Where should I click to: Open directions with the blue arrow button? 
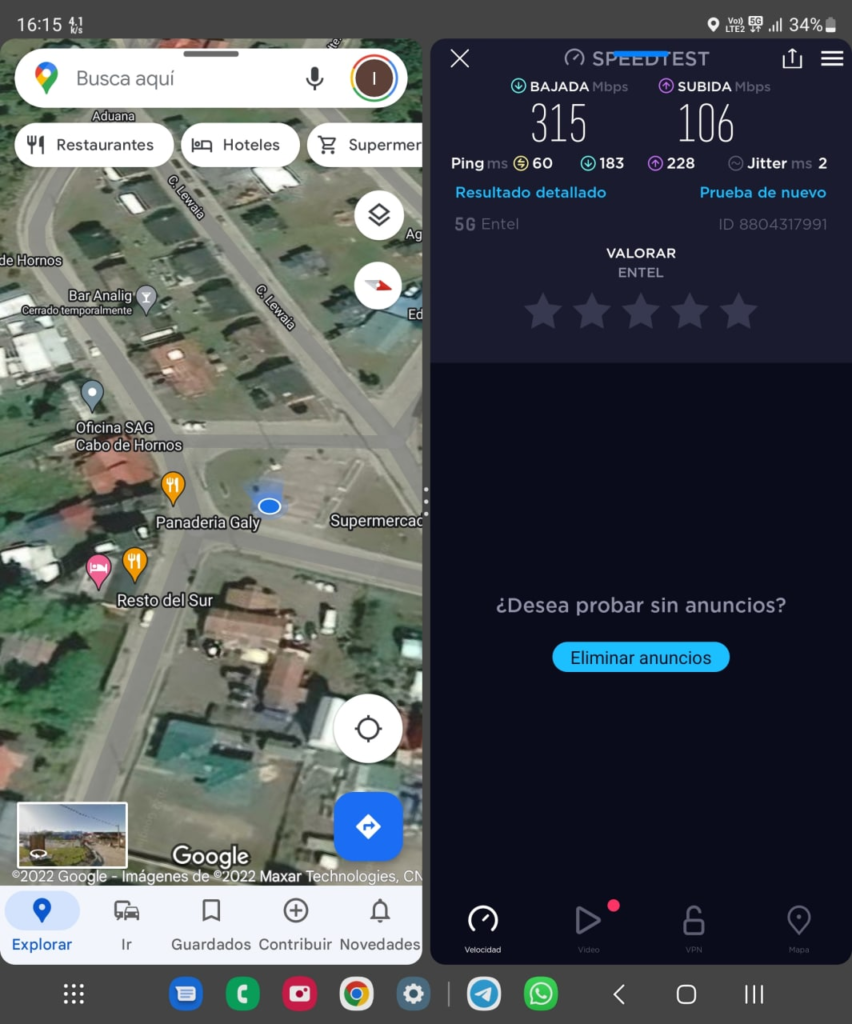pos(368,826)
